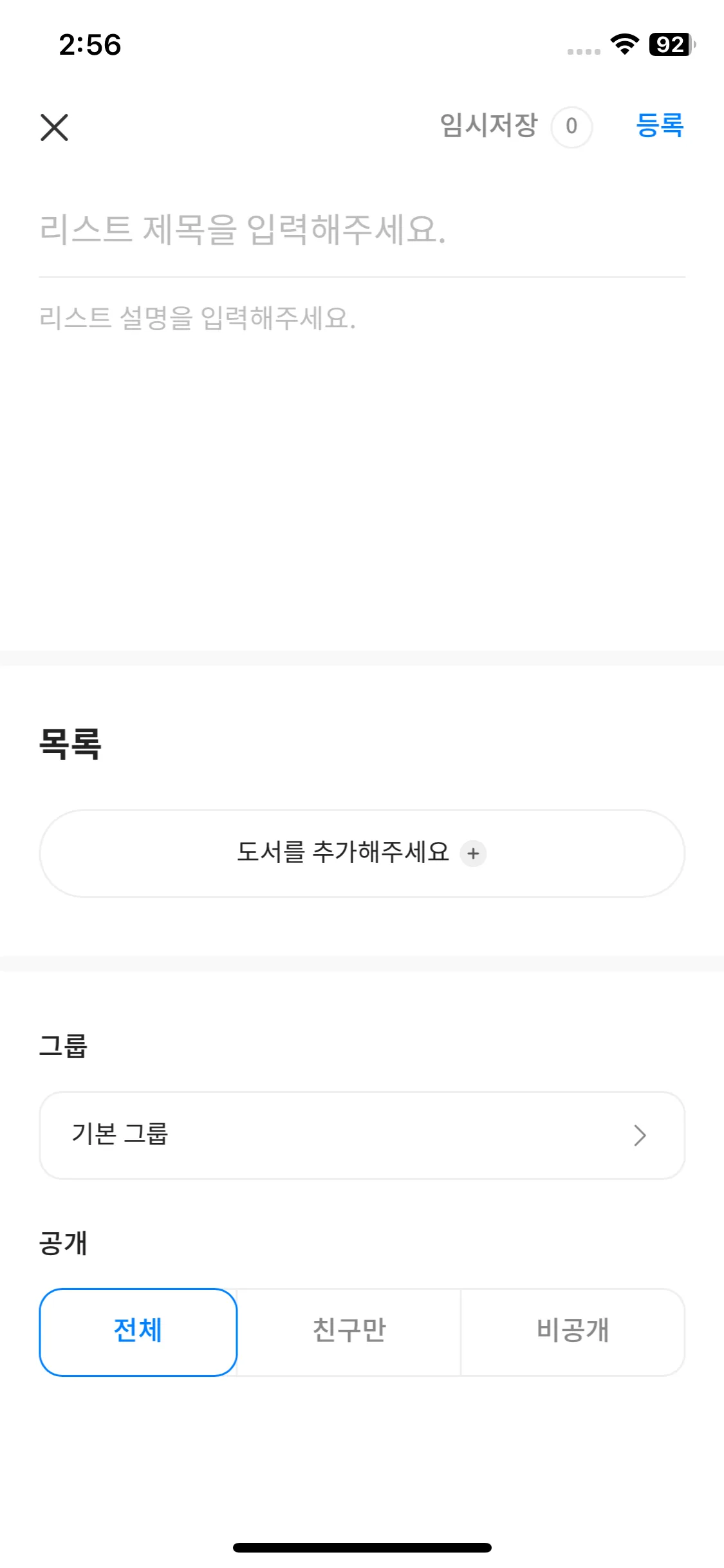Switch visibility to 친구만

[x=349, y=1331]
